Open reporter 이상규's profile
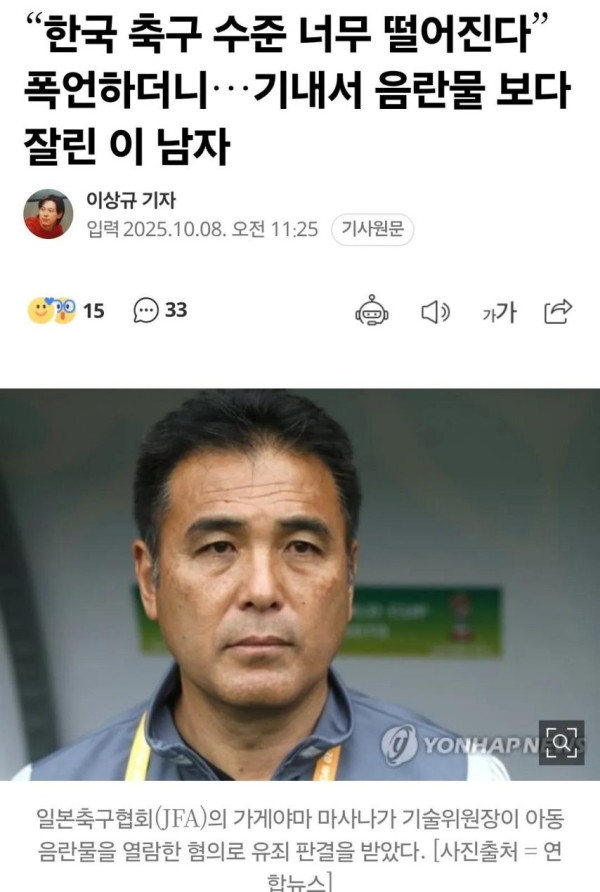Image resolution: width=600 pixels, height=892 pixels. point(132,200)
